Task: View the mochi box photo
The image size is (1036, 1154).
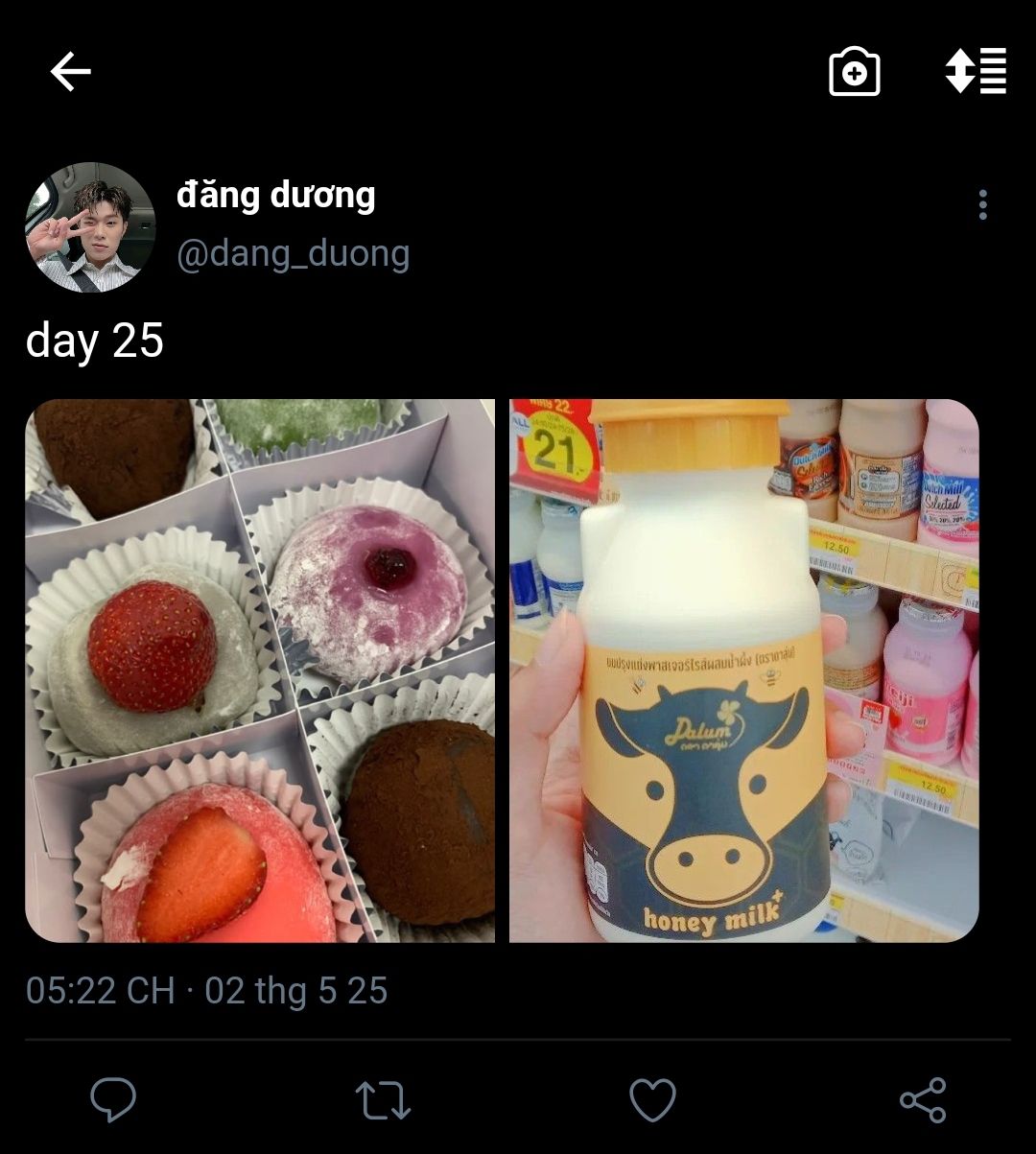Action: coord(260,670)
